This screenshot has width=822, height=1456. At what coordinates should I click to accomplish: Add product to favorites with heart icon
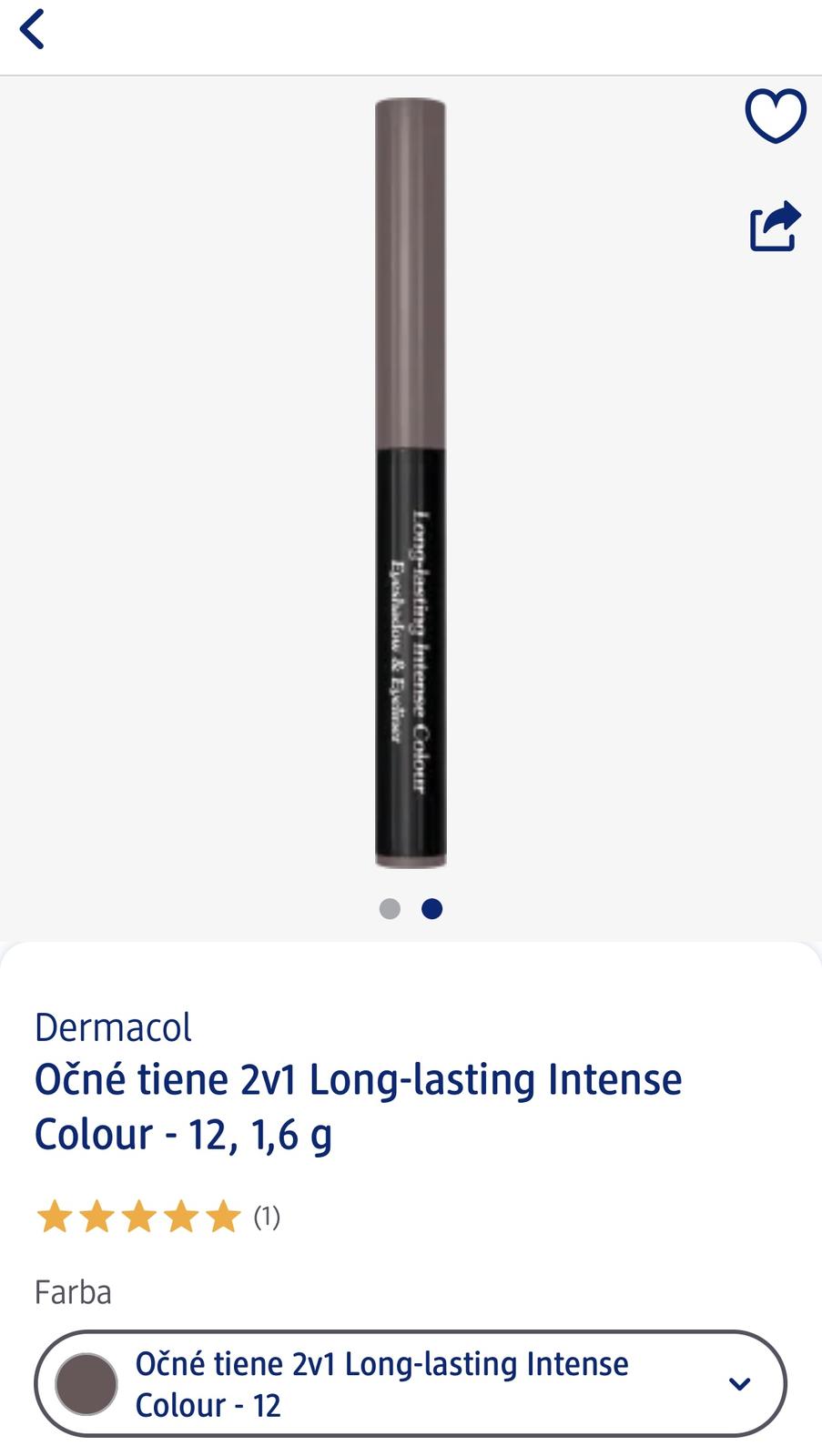click(775, 116)
